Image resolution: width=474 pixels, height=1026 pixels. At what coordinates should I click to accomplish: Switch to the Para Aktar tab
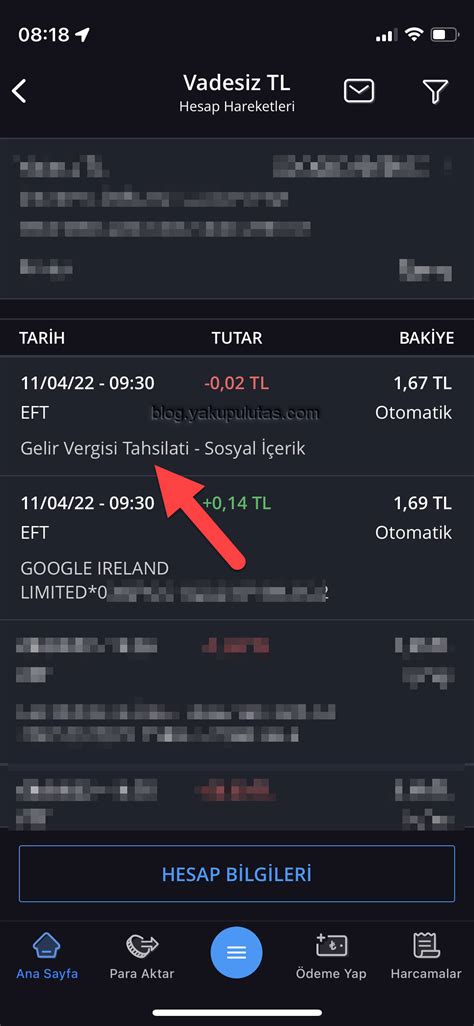[x=142, y=956]
